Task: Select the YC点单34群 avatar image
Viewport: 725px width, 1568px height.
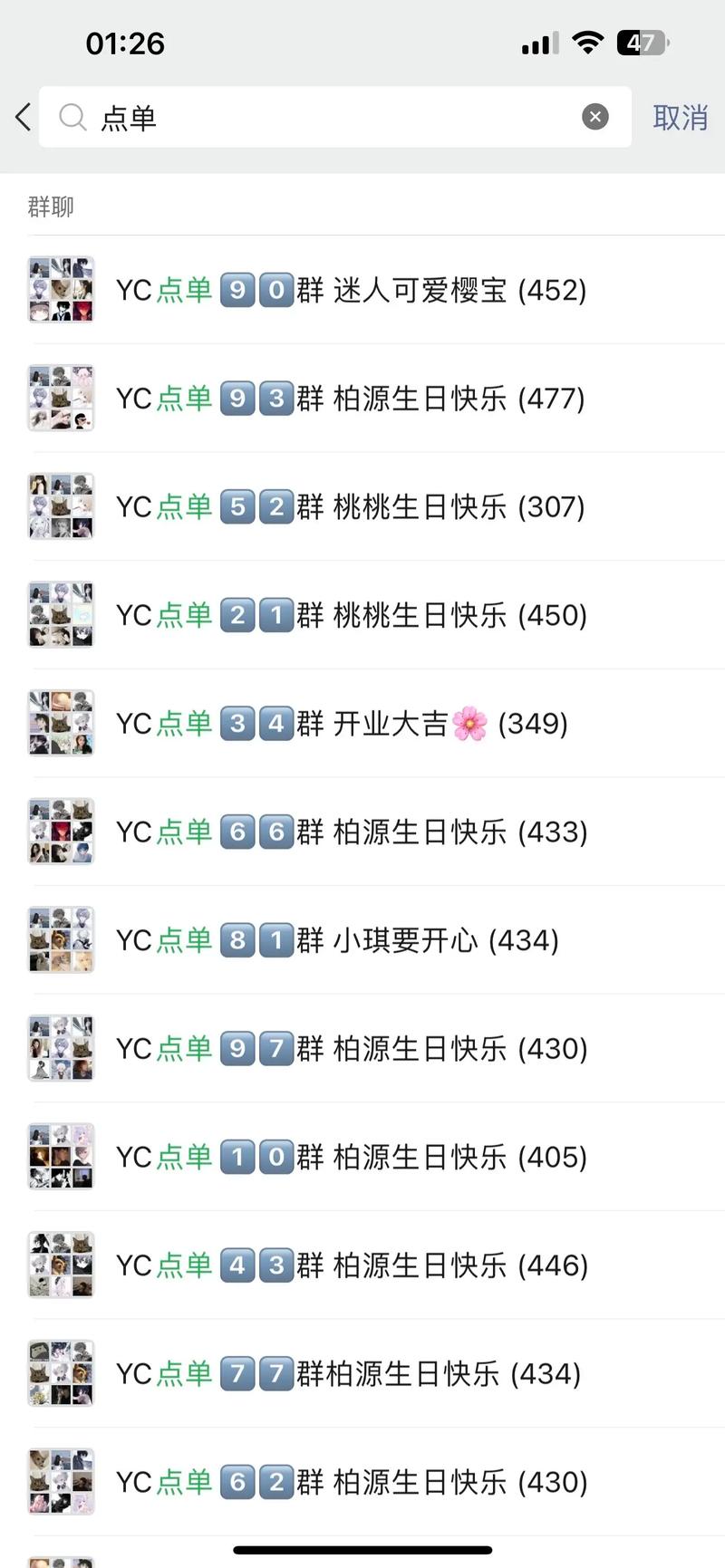Action: pyautogui.click(x=61, y=723)
